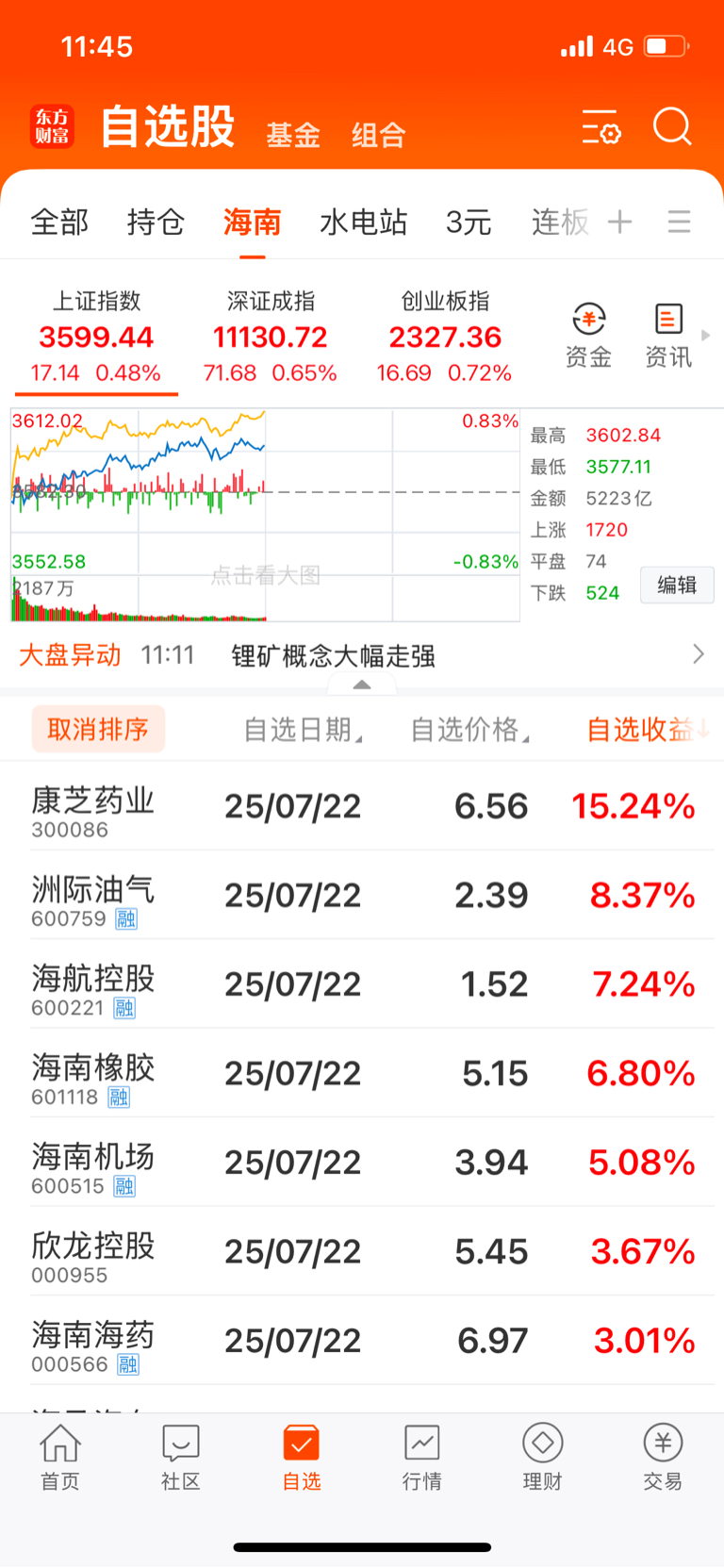Tap 取消排序 to cancel sorting
This screenshot has width=724, height=1568.
98,729
